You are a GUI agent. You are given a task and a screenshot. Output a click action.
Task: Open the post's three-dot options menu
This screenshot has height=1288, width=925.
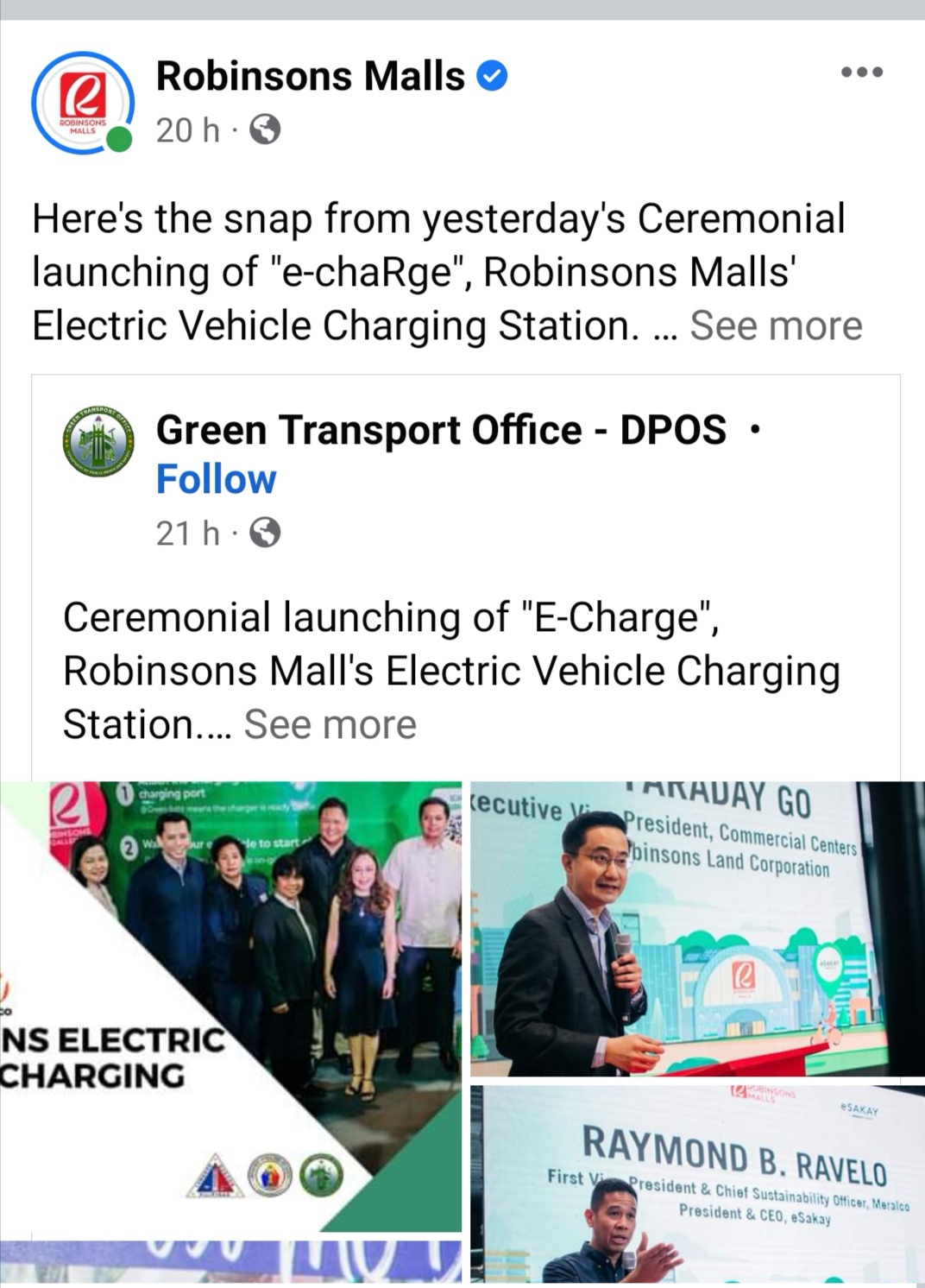click(x=861, y=73)
